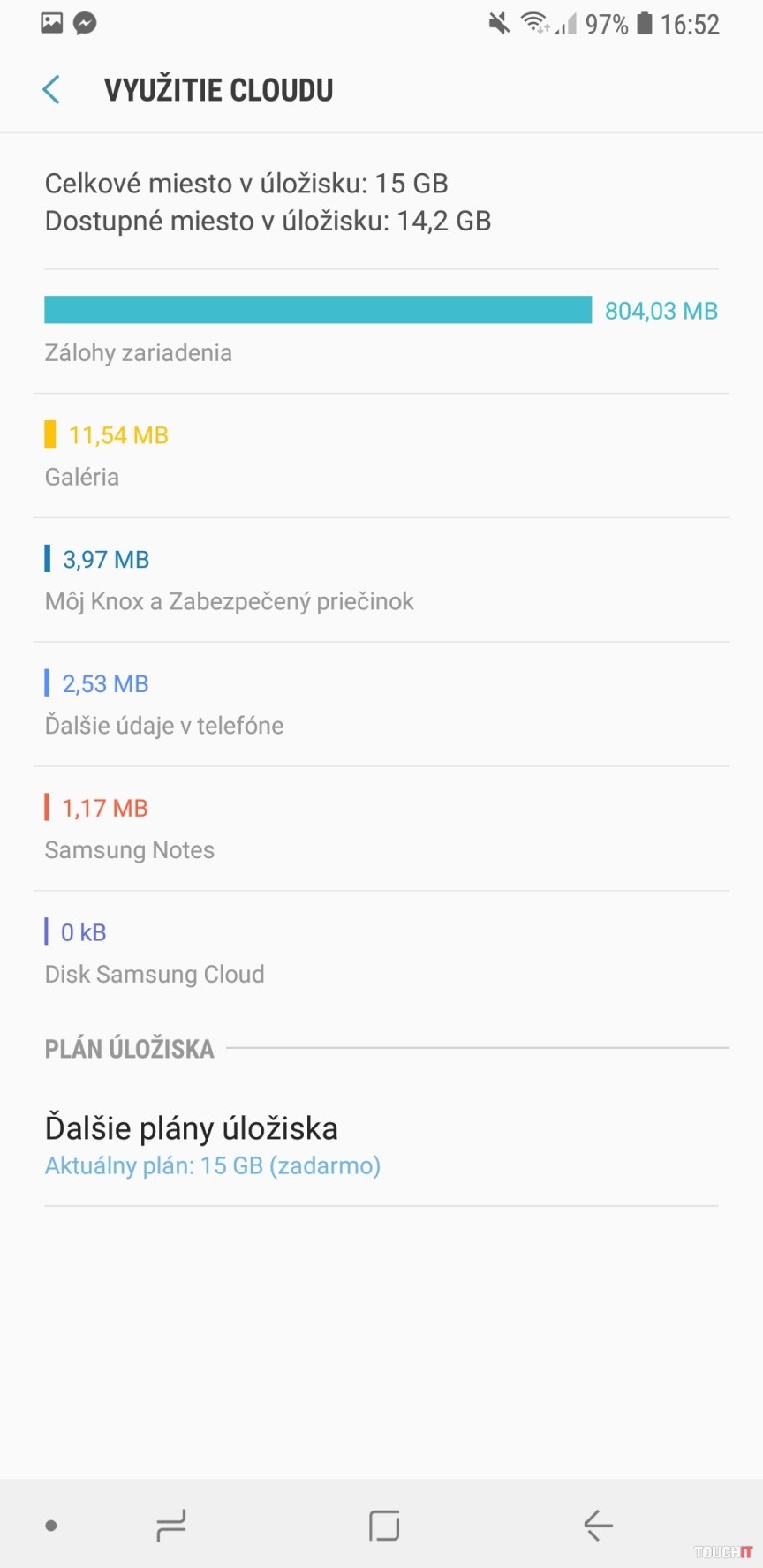Select Môj Knox a Zabezpečený priečinok
The image size is (763, 1568).
(381, 580)
